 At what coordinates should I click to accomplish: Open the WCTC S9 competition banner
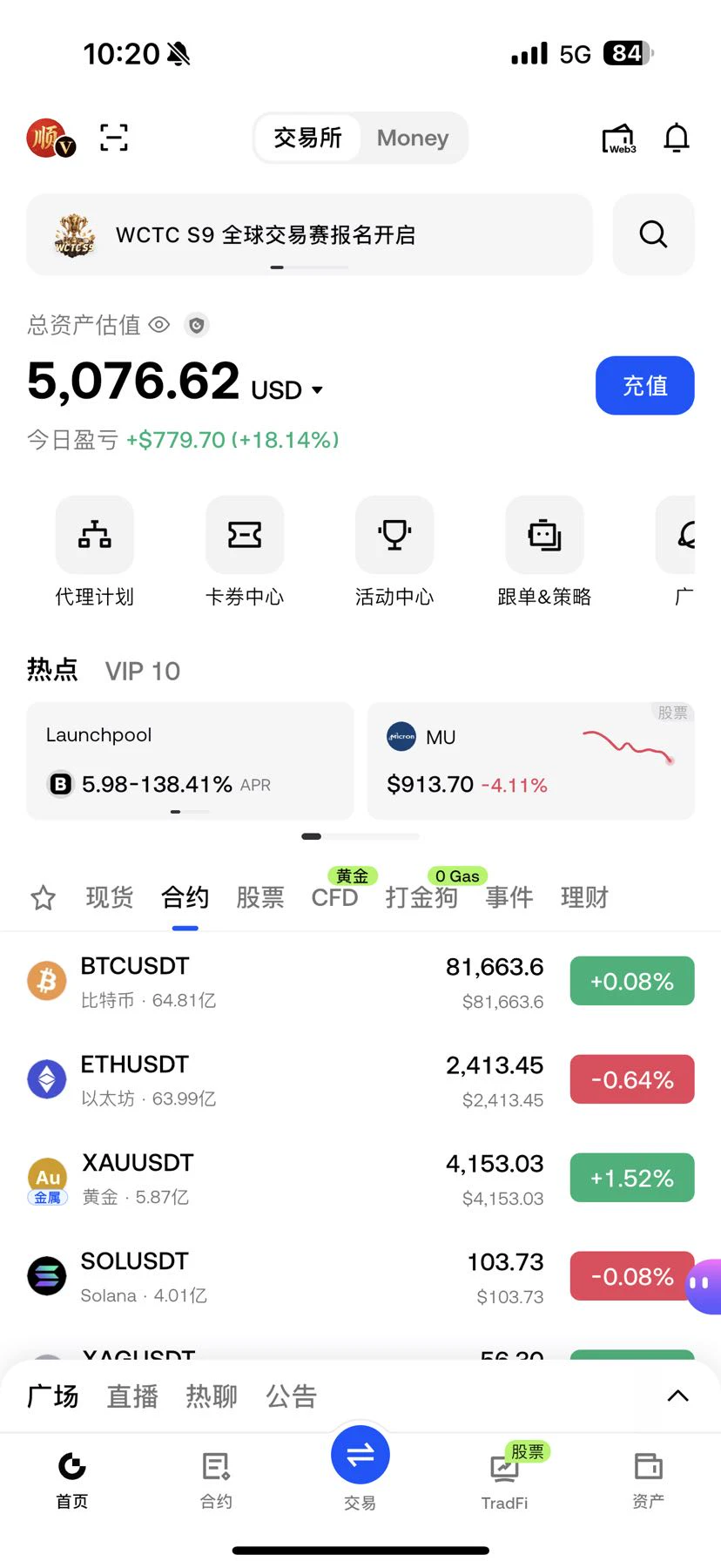point(309,234)
